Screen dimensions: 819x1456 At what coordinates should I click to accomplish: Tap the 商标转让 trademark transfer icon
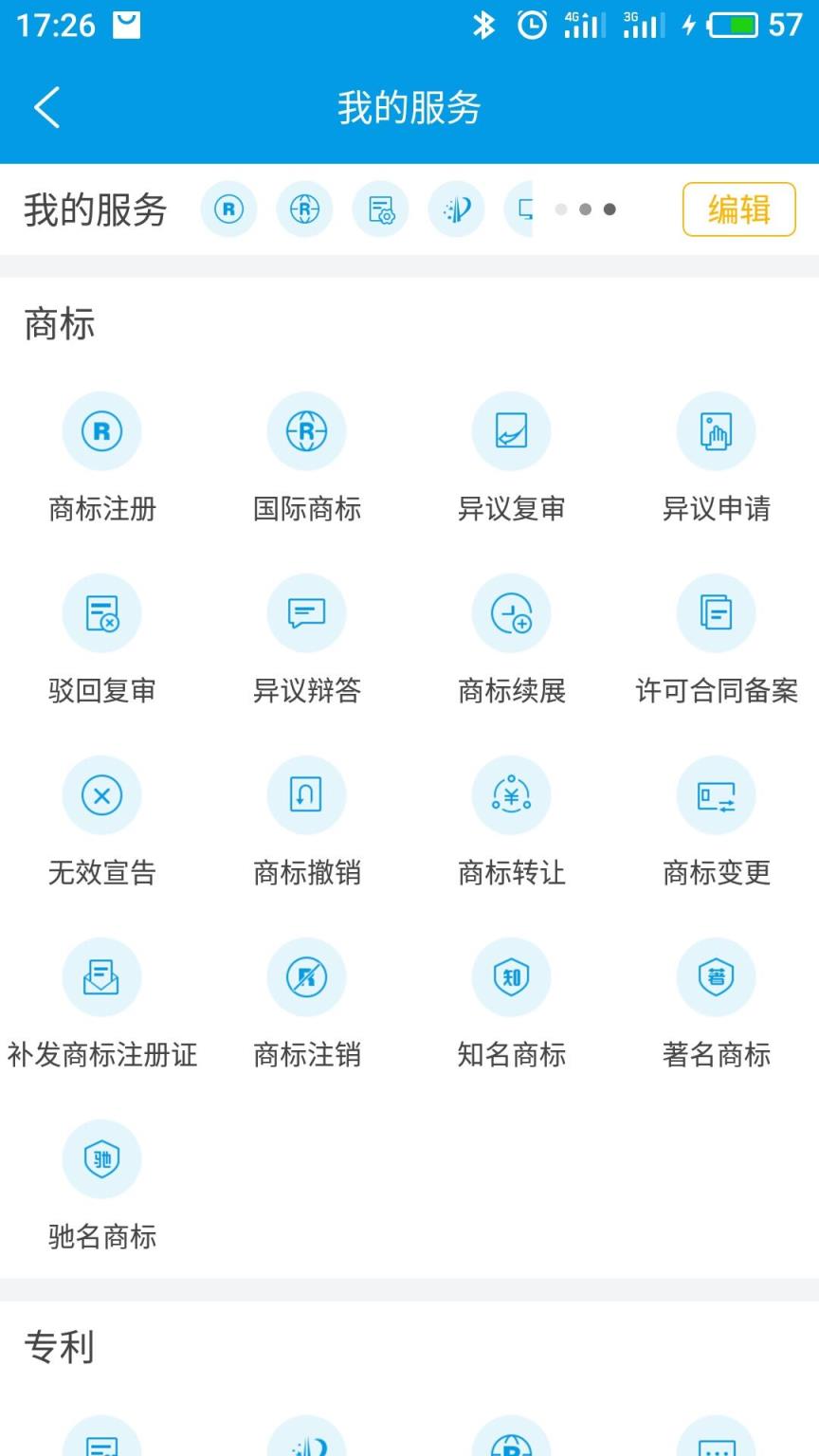click(511, 795)
